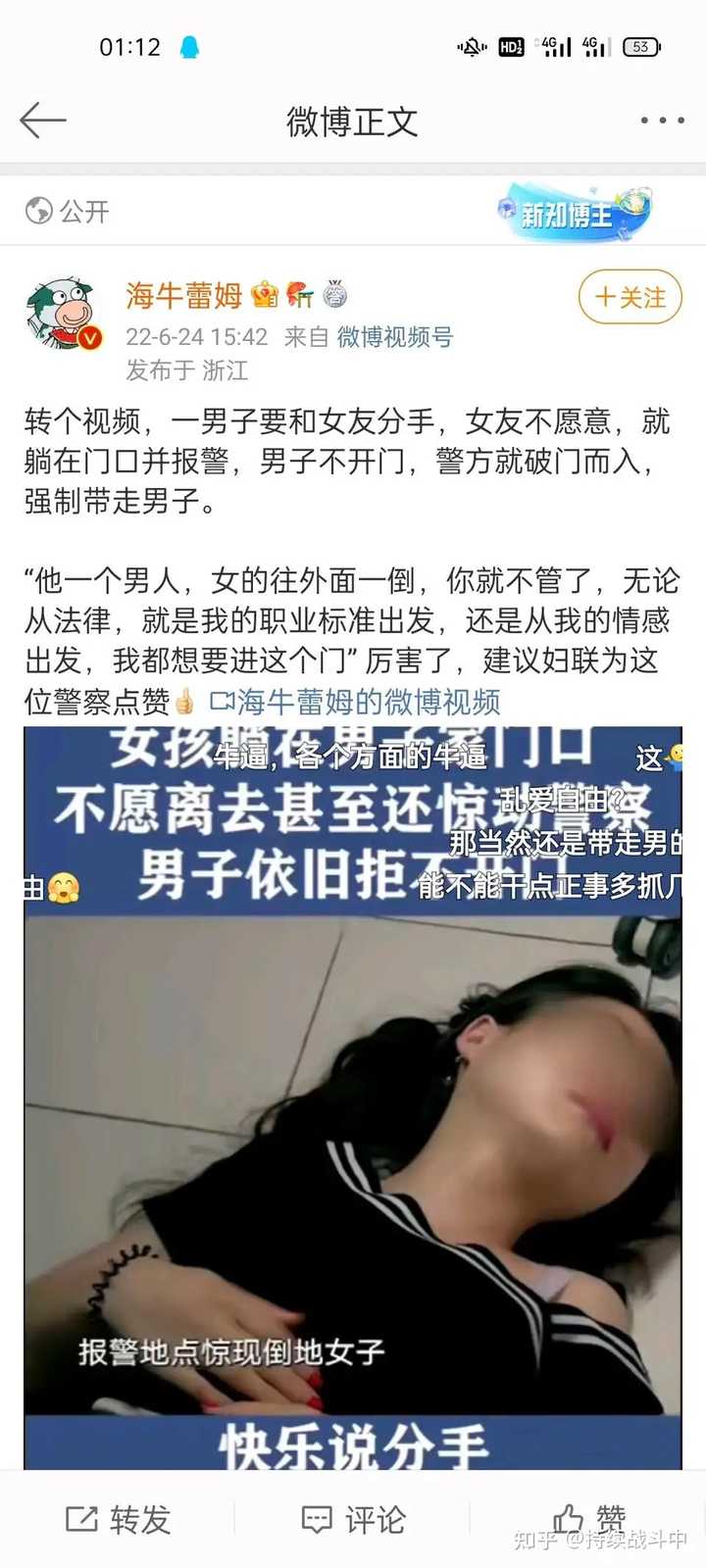Repost this Weibo with 转发
Screen dimensions: 706x1568
[x=119, y=1520]
